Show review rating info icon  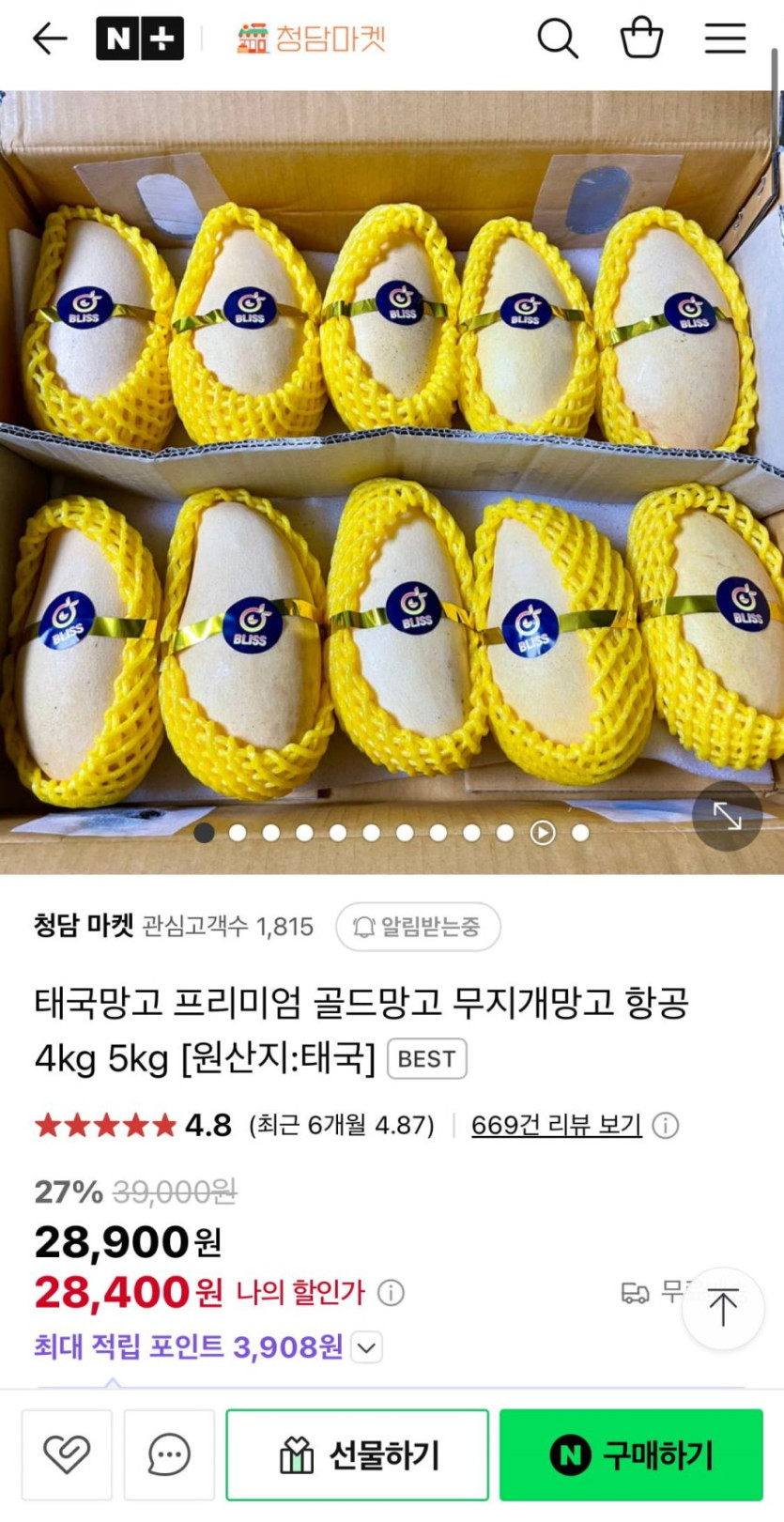tap(666, 1125)
